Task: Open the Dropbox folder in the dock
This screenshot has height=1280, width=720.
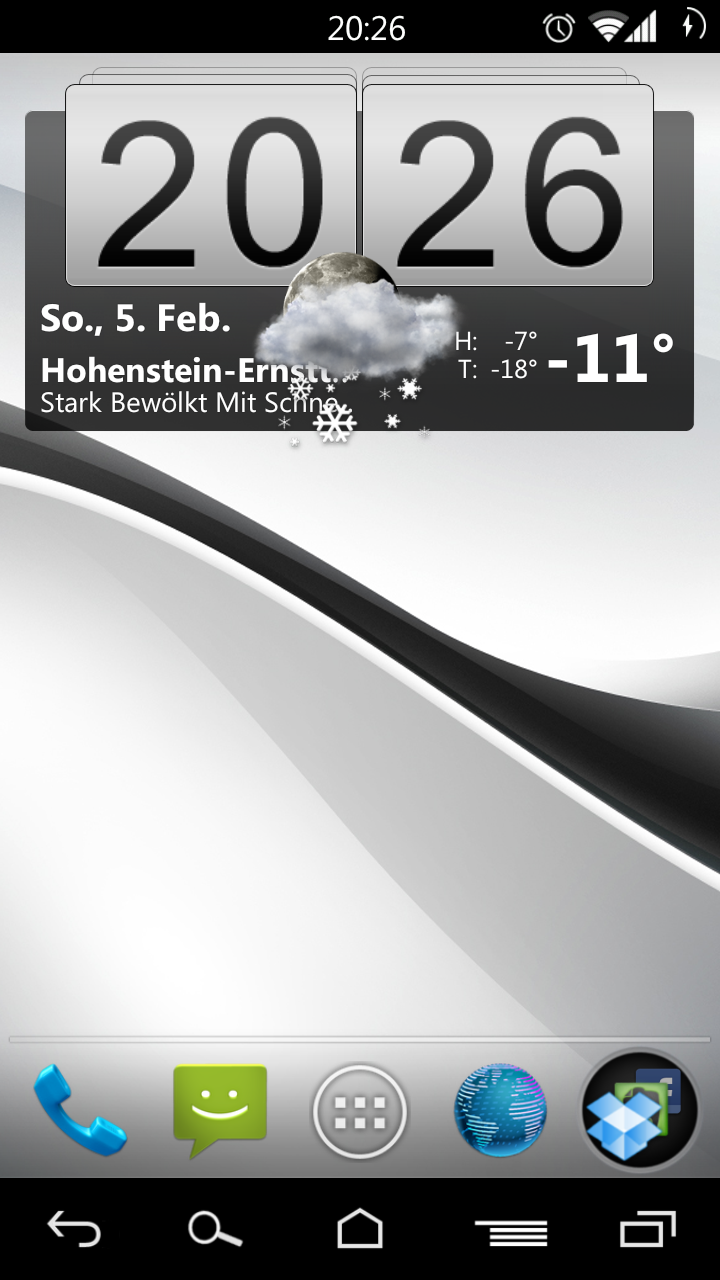Action: [640, 1111]
